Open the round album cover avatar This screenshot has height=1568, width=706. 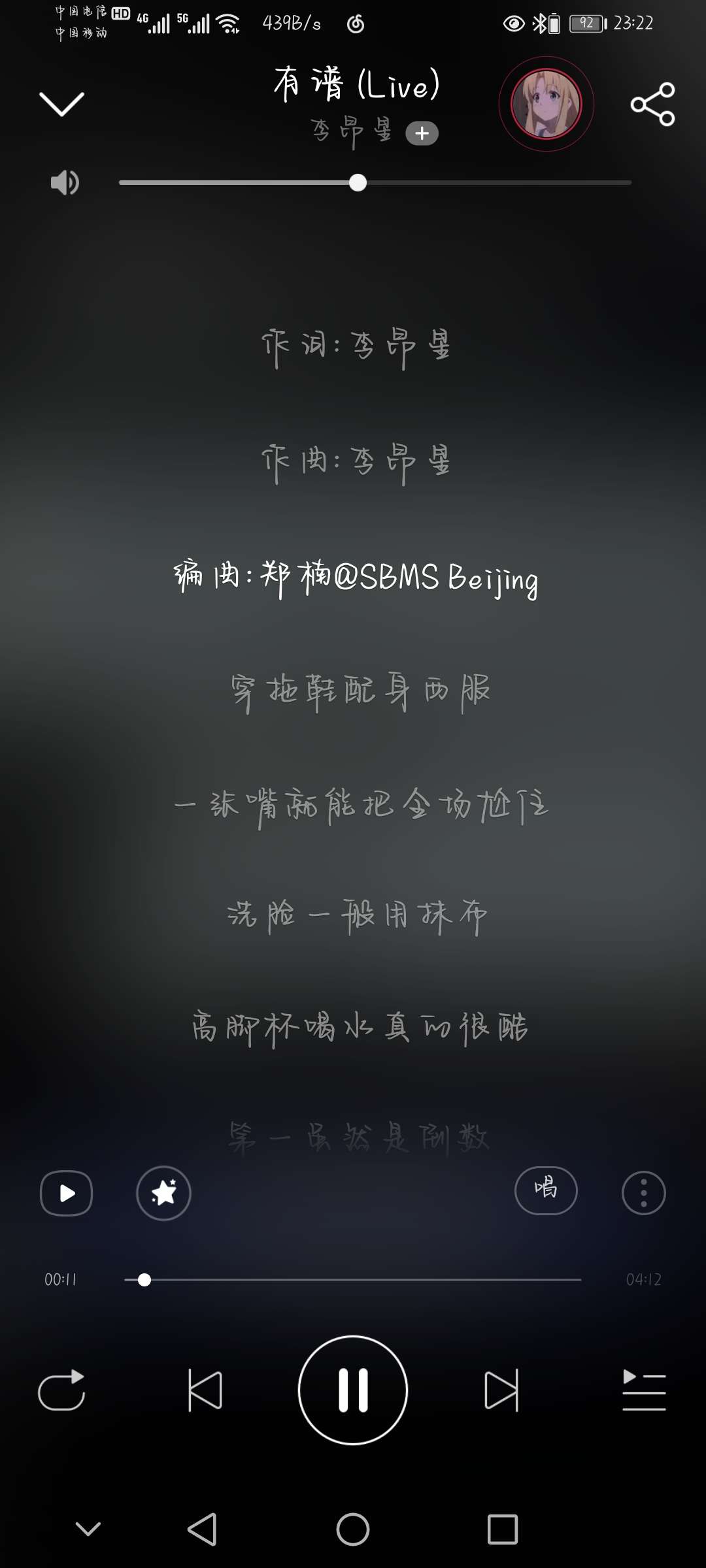click(x=546, y=104)
